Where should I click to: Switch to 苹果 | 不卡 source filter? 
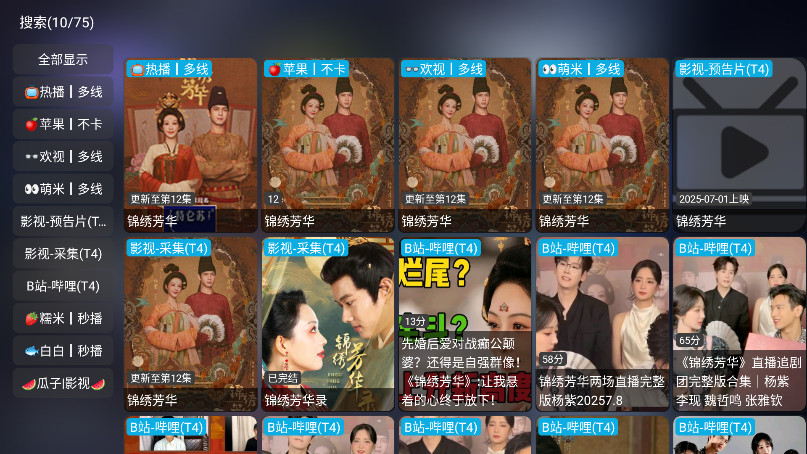[x=63, y=124]
